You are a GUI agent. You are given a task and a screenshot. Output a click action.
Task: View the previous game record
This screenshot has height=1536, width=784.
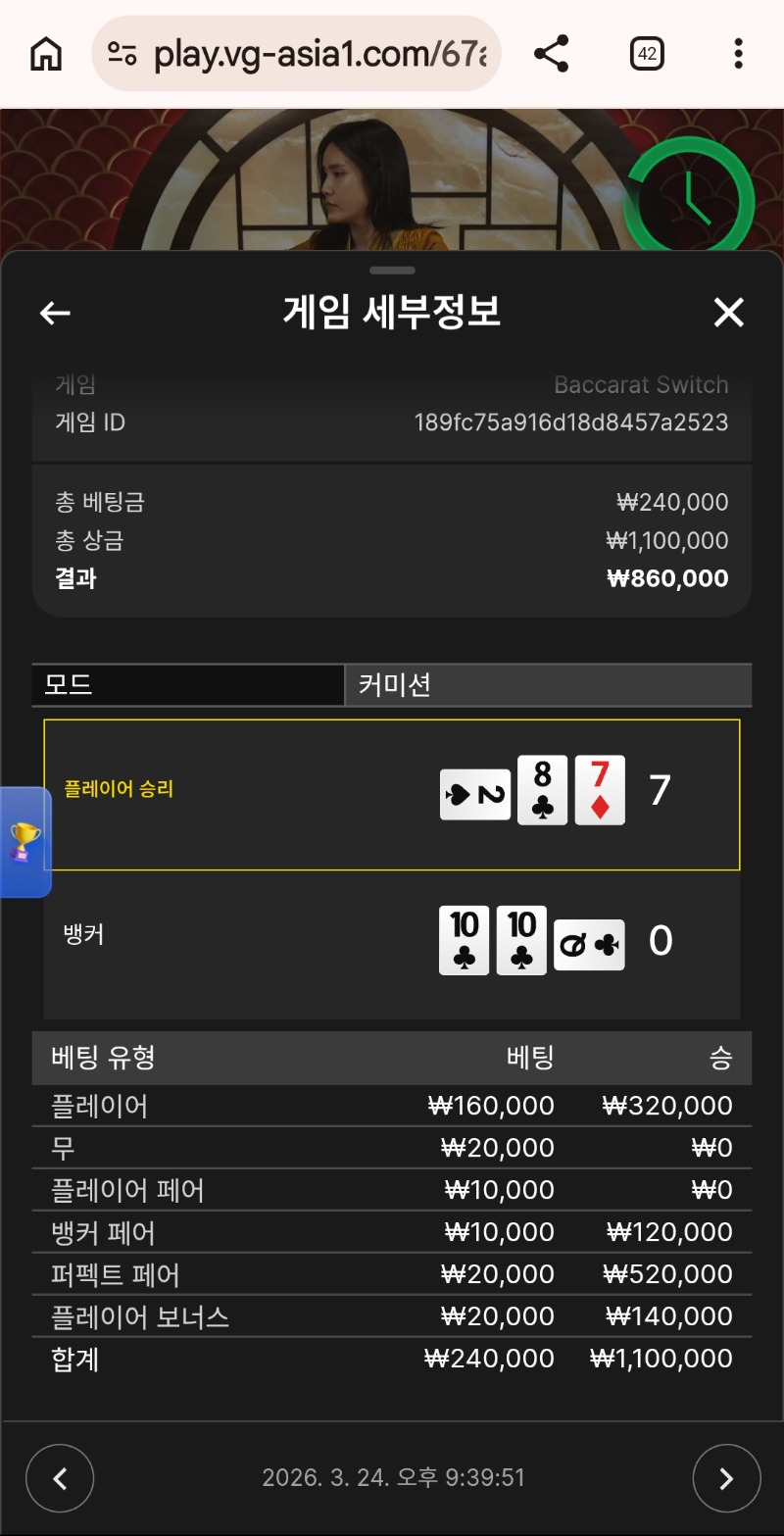60,1478
